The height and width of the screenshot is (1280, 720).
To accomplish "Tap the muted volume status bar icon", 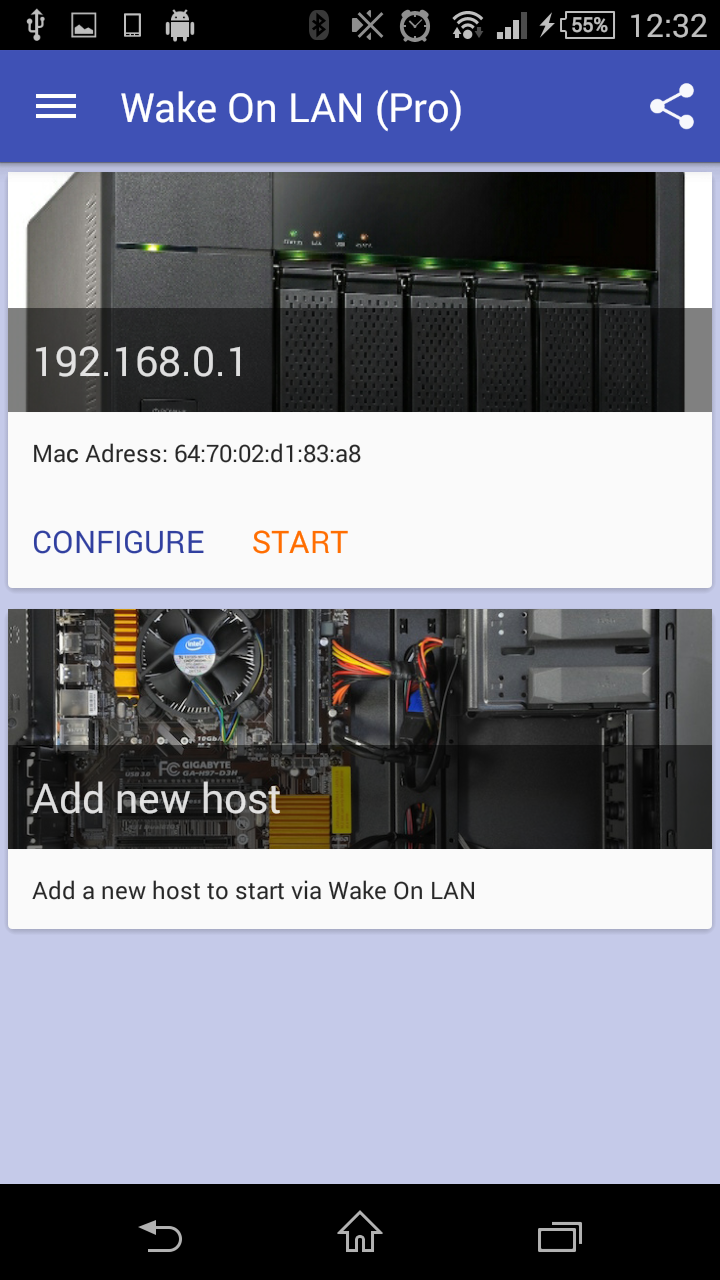I will click(368, 25).
